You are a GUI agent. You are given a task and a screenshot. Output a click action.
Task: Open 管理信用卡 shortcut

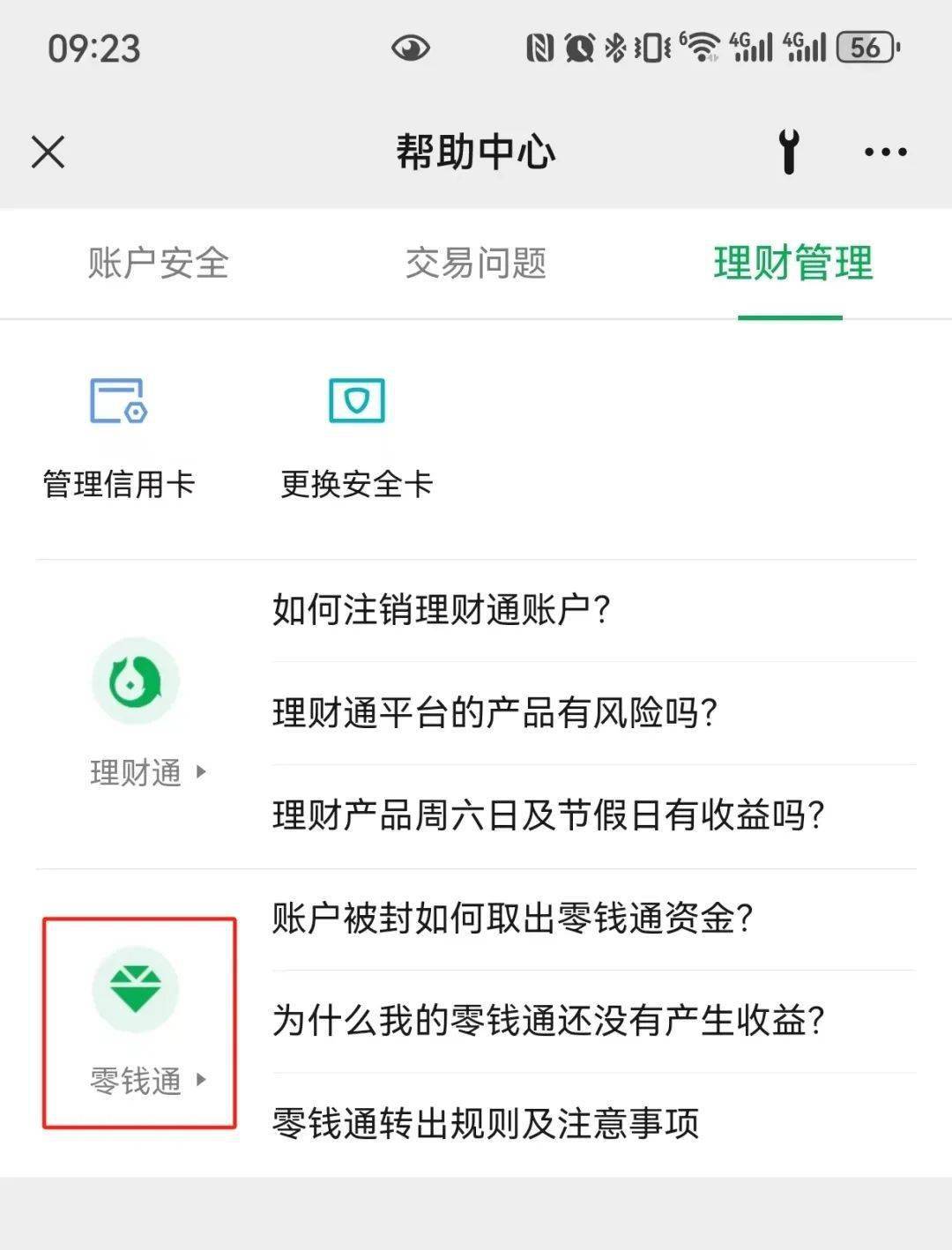tap(119, 436)
